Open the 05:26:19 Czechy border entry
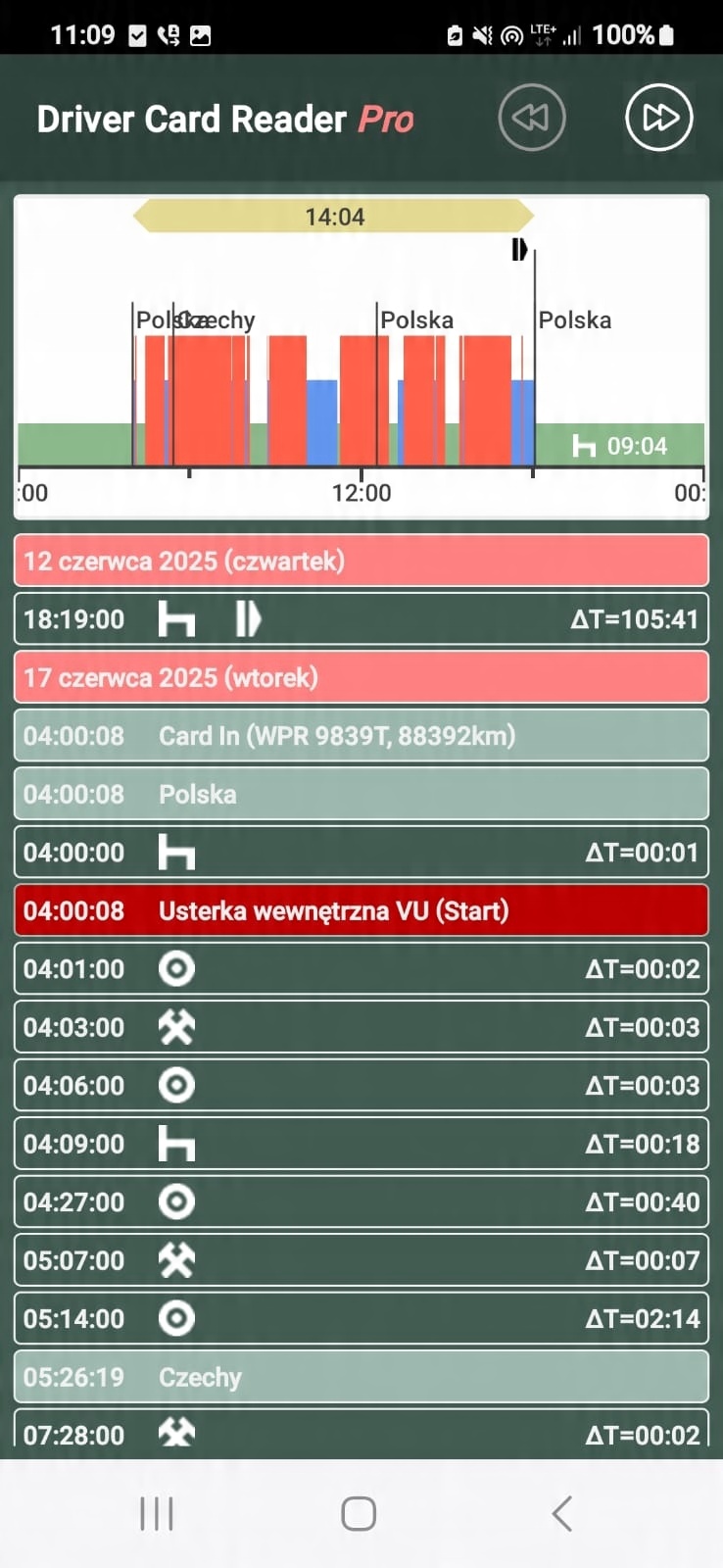Viewport: 723px width, 1568px height. point(361,1377)
